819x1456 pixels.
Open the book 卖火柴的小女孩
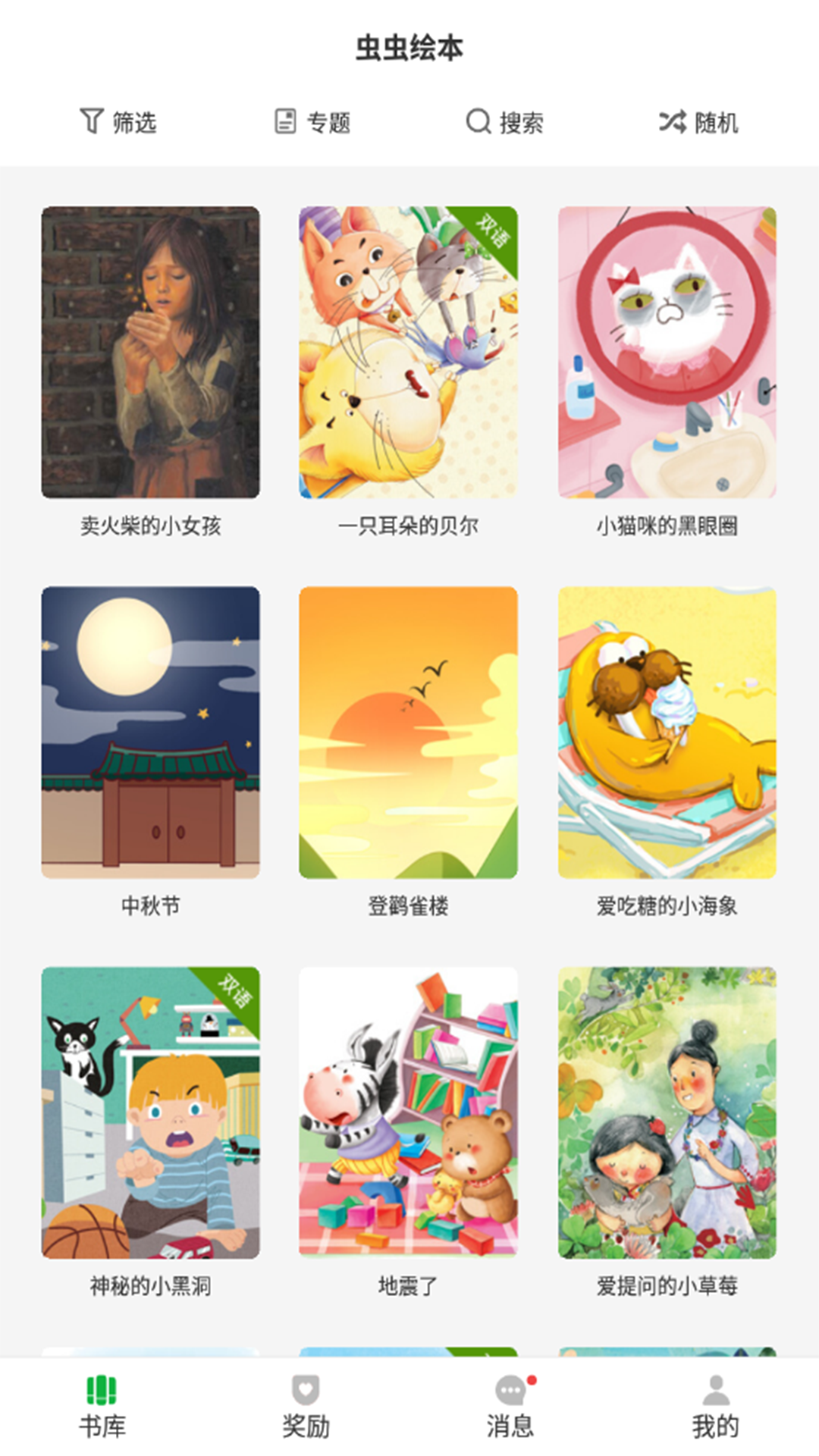[x=150, y=353]
